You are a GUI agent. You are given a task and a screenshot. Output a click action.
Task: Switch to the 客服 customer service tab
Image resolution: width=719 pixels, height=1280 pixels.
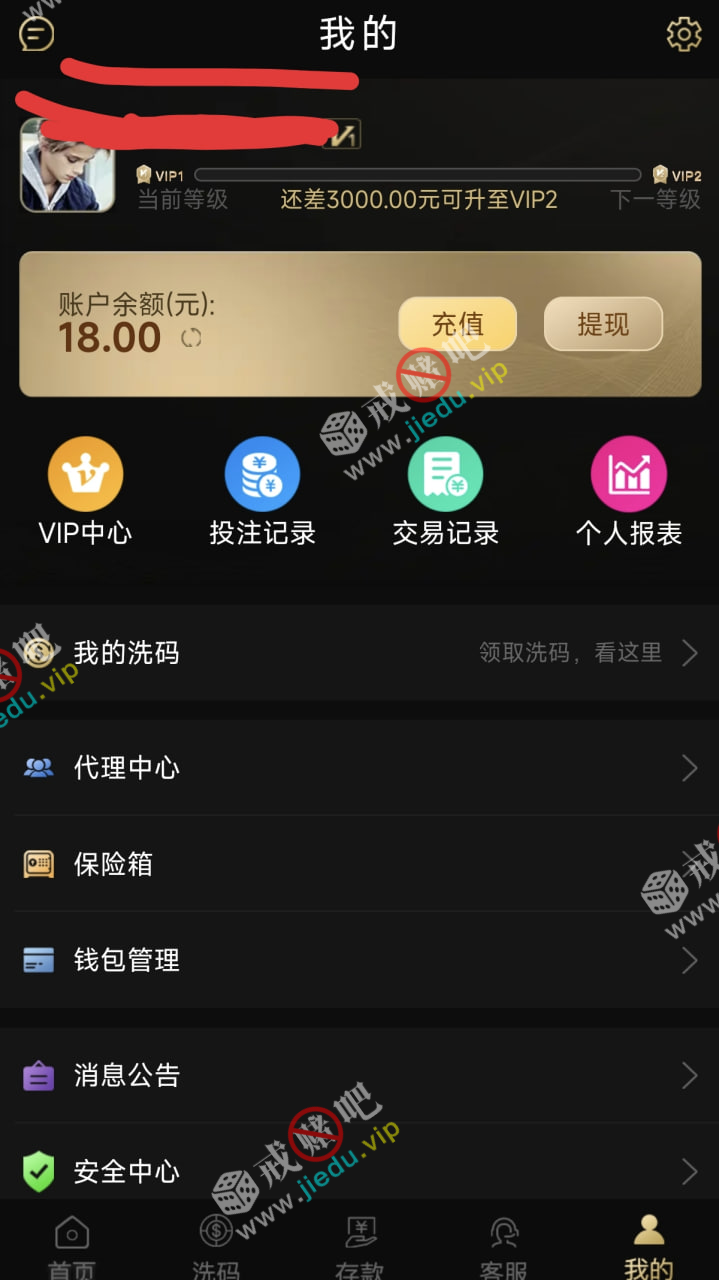(x=503, y=1245)
